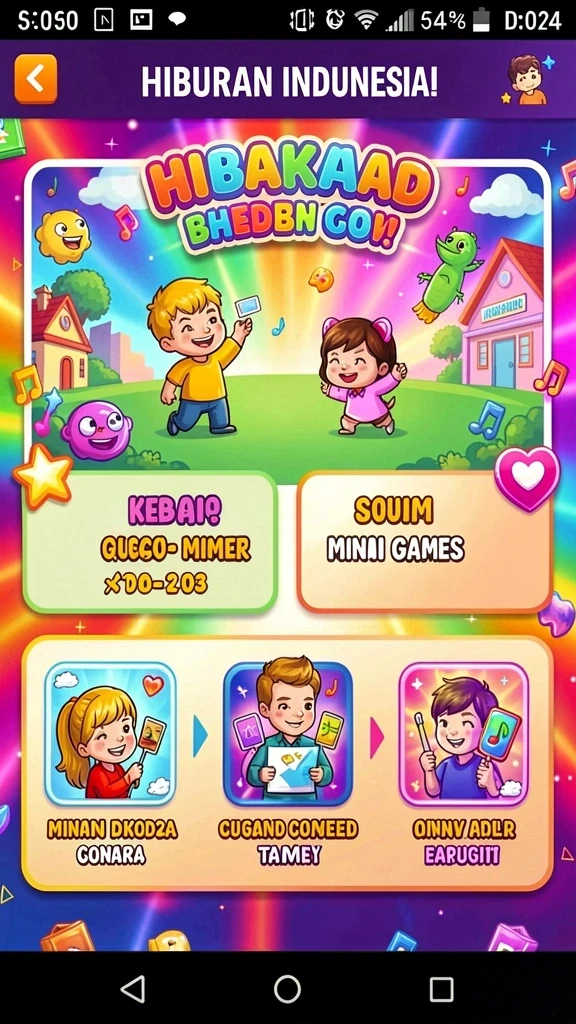The height and width of the screenshot is (1024, 576).
Task: Open recent apps from the navigation bar
Action: [441, 989]
